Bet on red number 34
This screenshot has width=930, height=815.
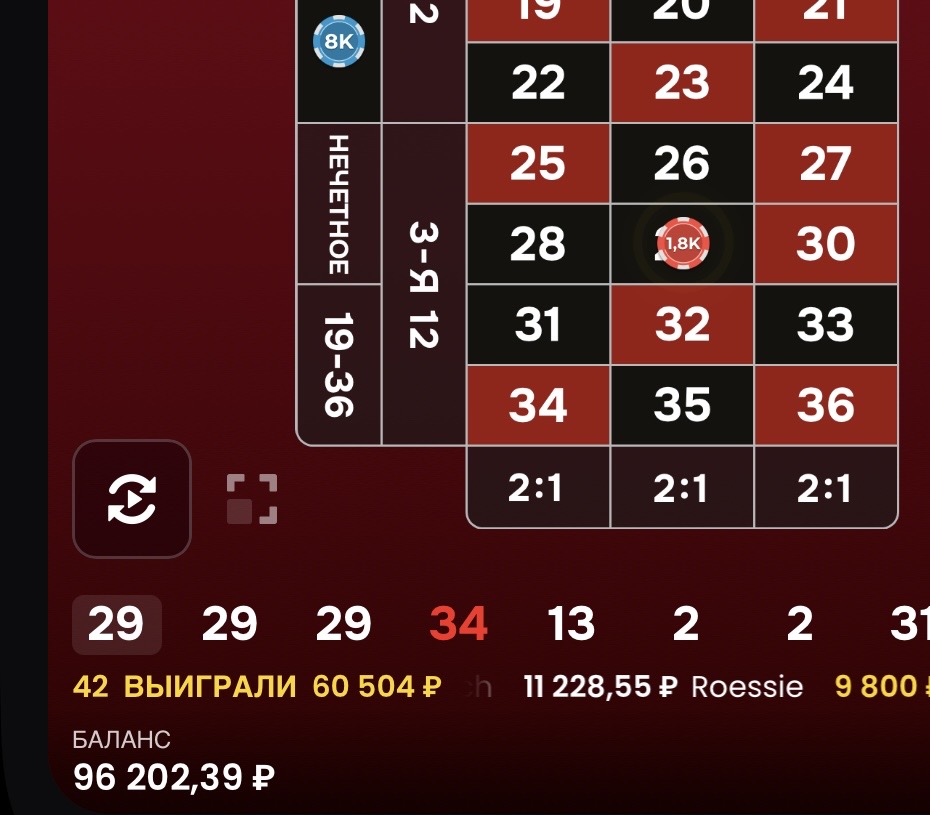tap(538, 405)
